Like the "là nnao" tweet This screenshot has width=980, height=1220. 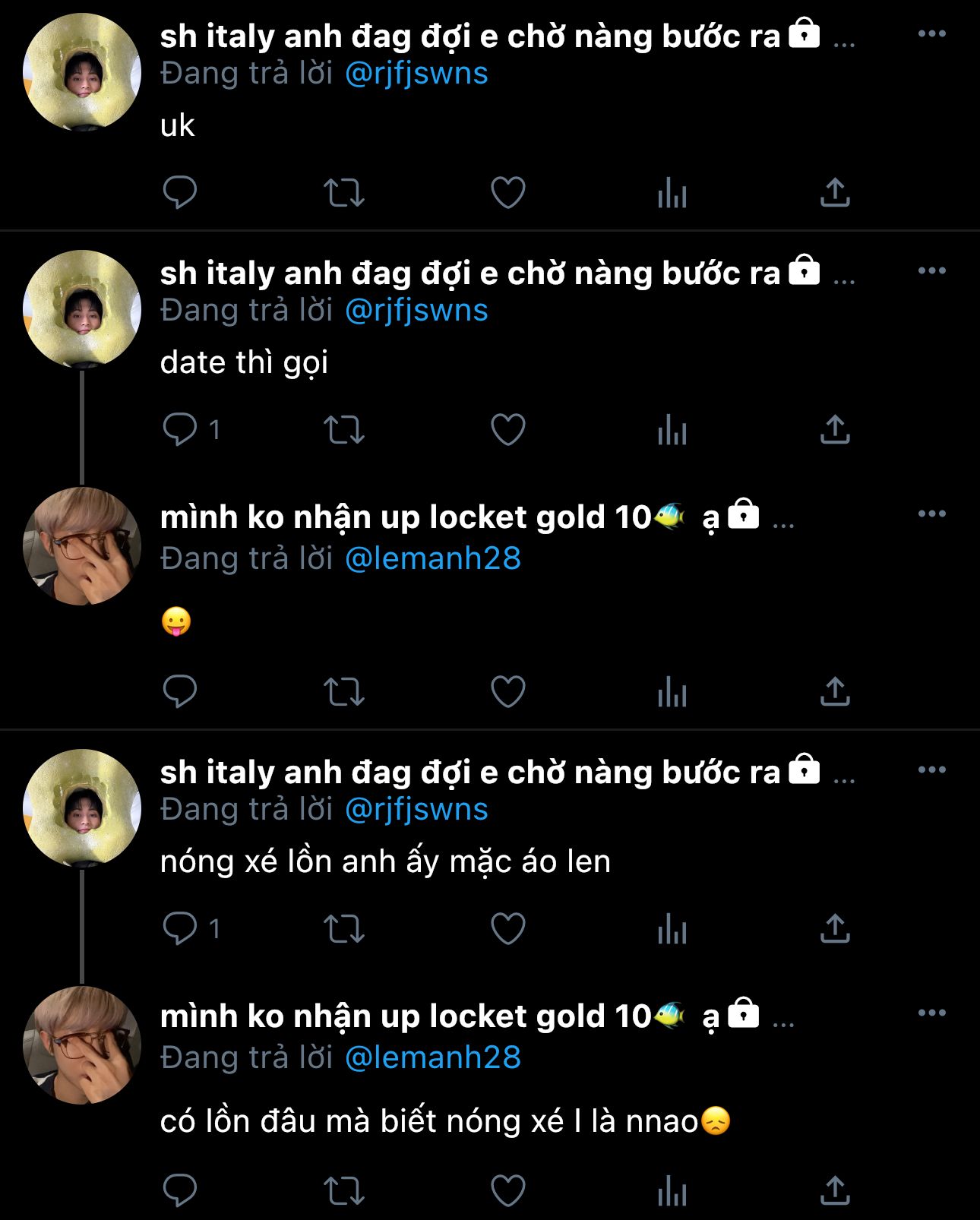coord(508,1190)
